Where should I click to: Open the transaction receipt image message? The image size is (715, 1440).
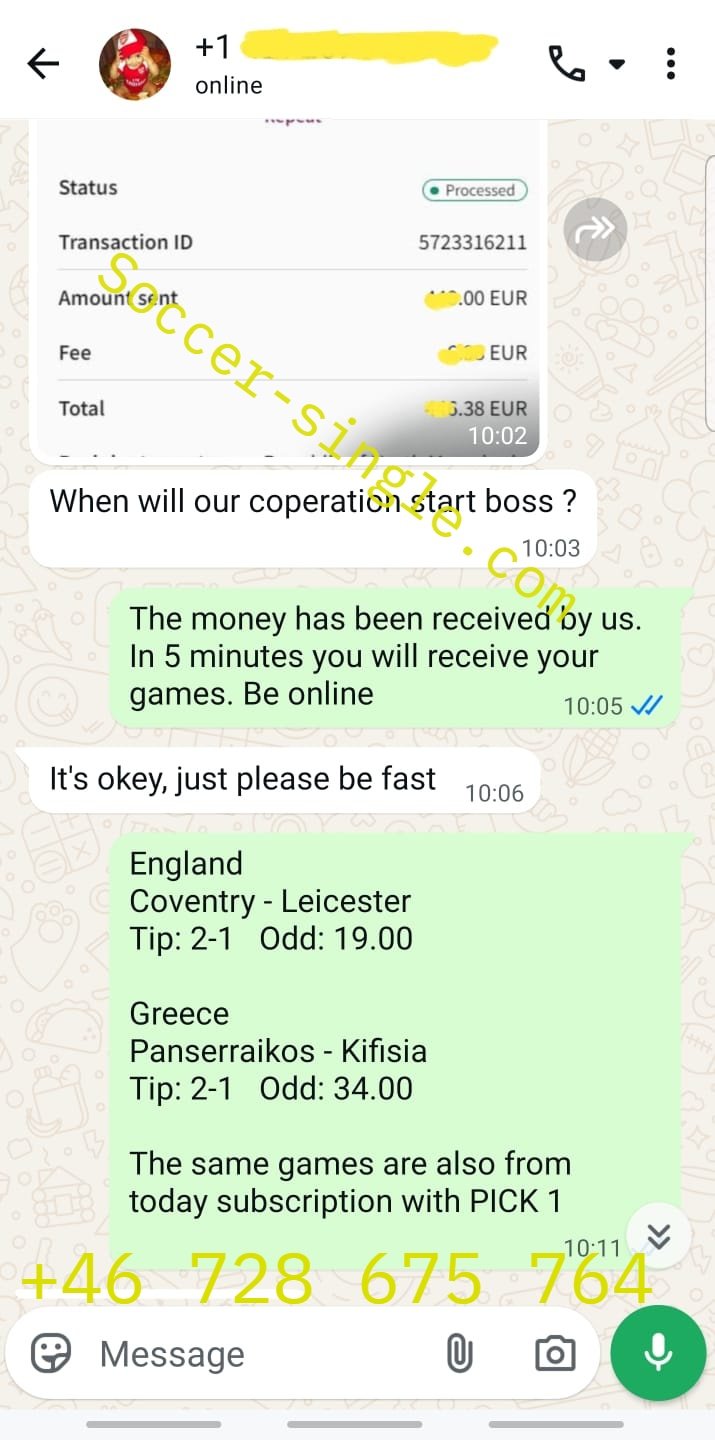point(290,290)
